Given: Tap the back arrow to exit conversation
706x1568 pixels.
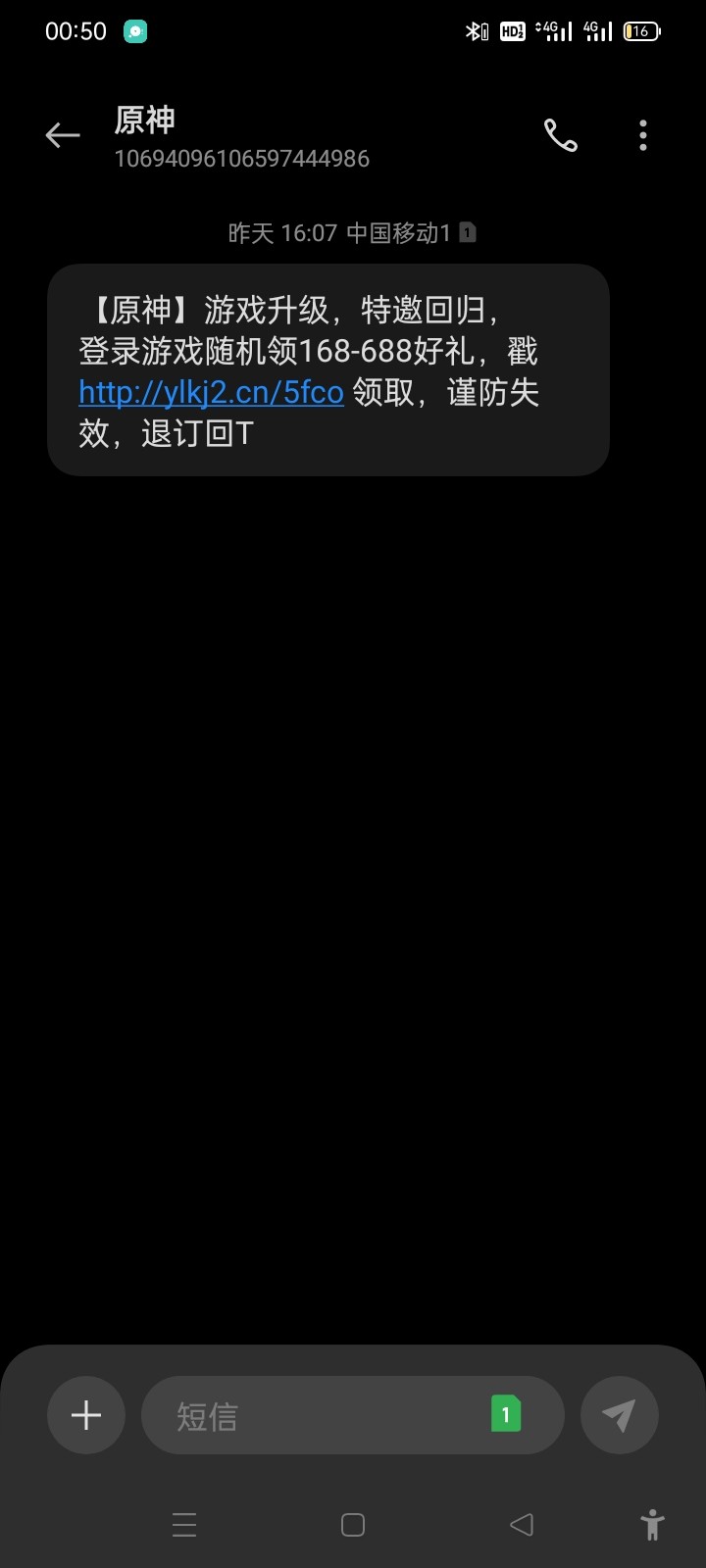Looking at the screenshot, I should coord(62,135).
